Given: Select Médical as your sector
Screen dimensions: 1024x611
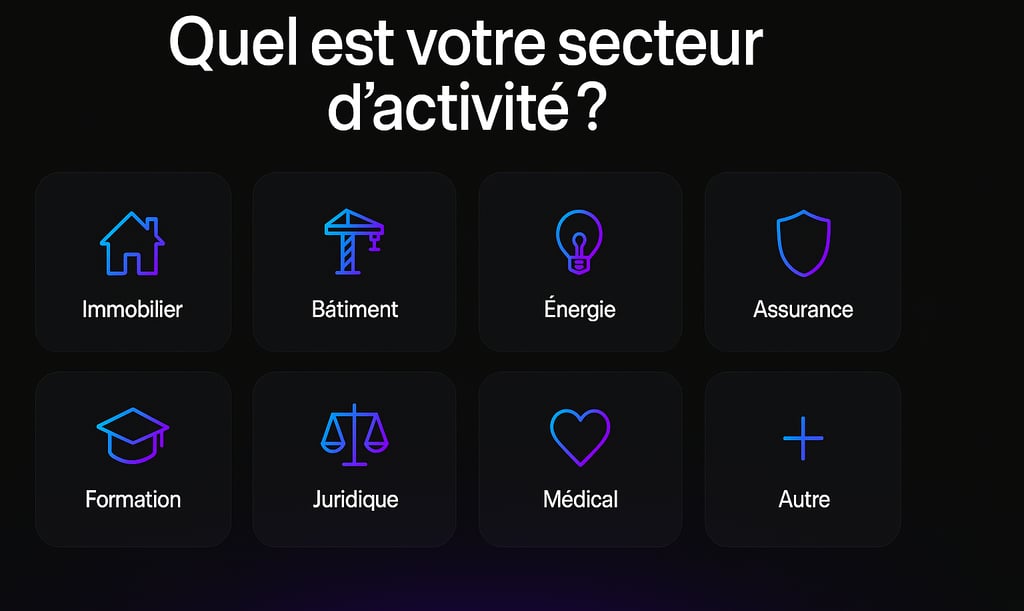Looking at the screenshot, I should point(580,459).
